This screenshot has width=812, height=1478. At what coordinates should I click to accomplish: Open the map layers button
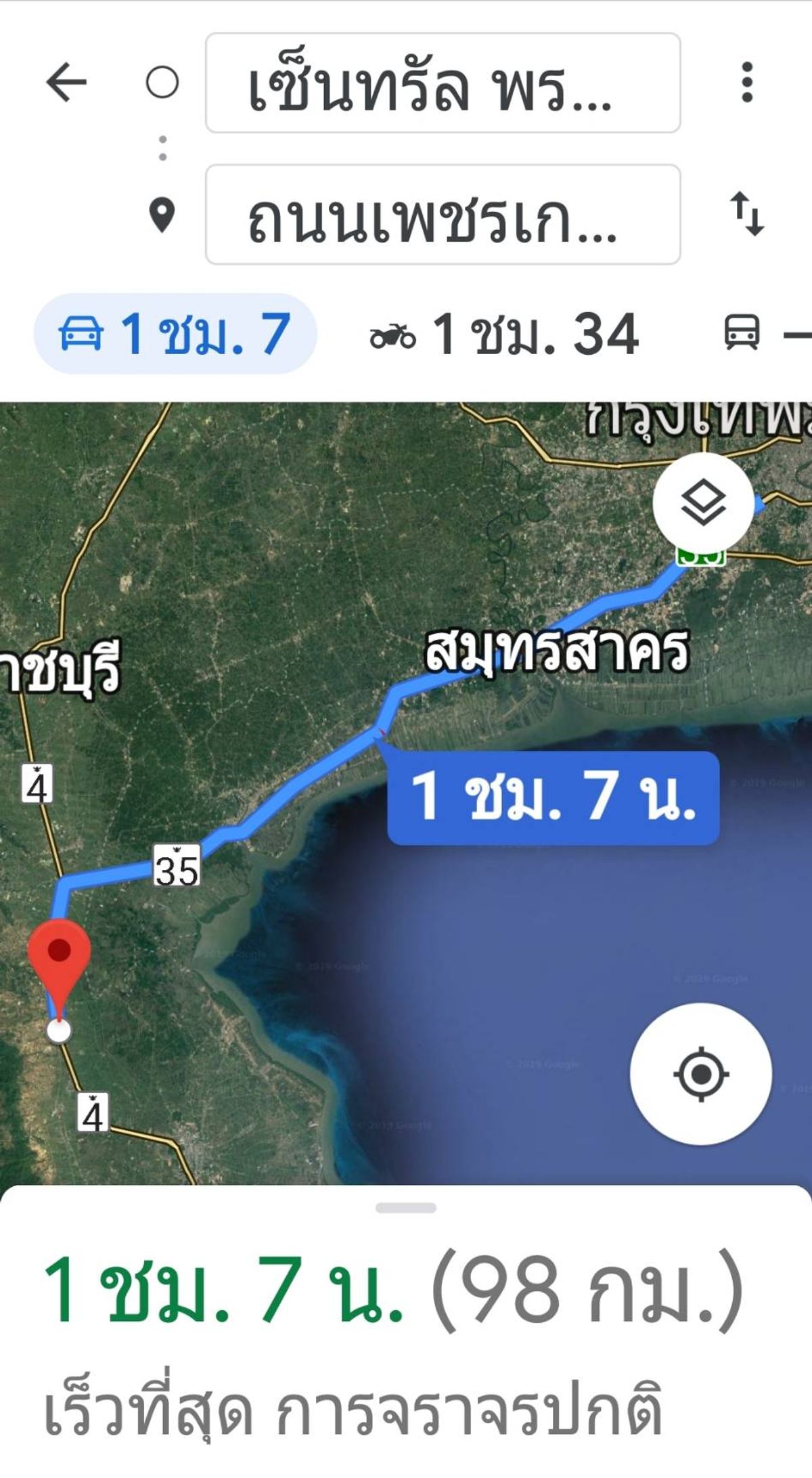703,502
